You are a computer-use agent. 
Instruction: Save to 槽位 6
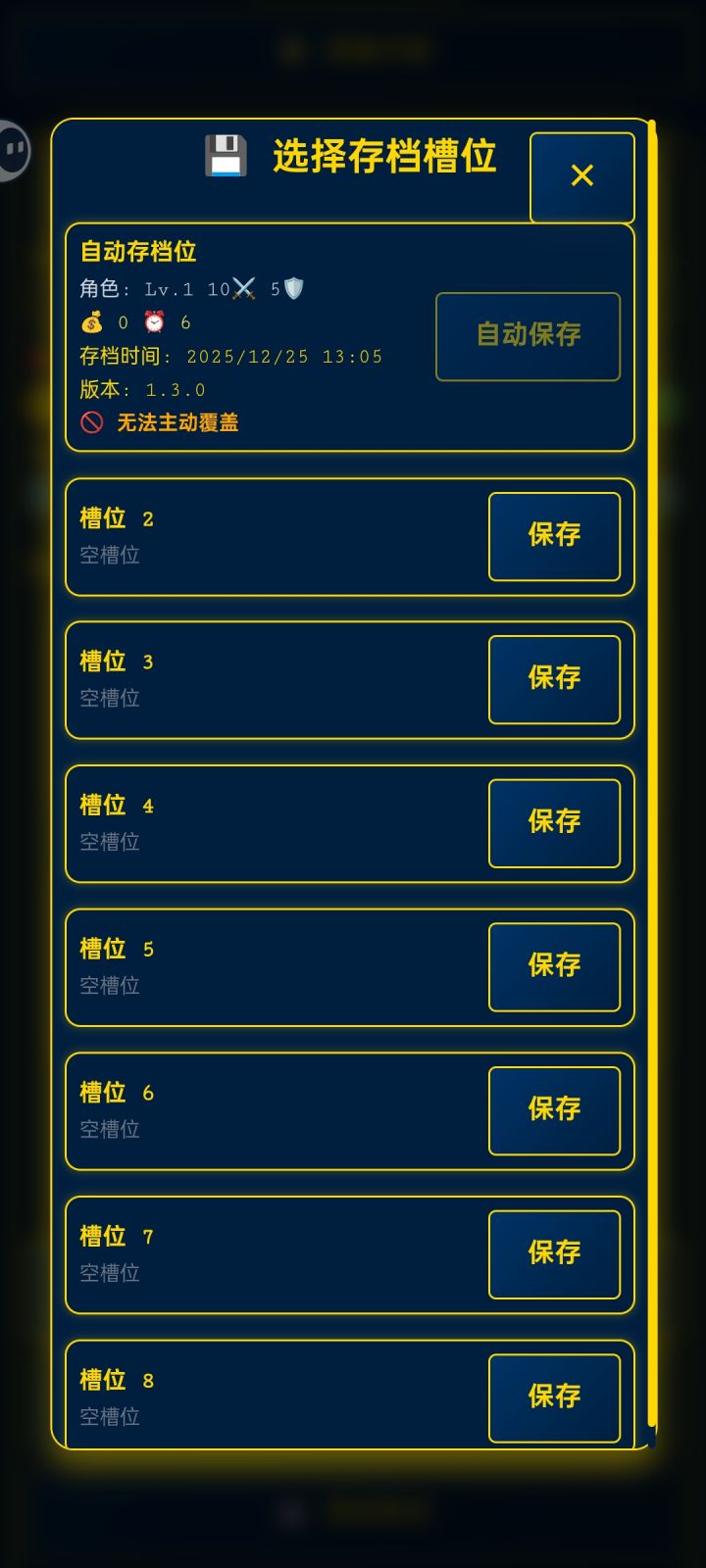click(555, 1110)
